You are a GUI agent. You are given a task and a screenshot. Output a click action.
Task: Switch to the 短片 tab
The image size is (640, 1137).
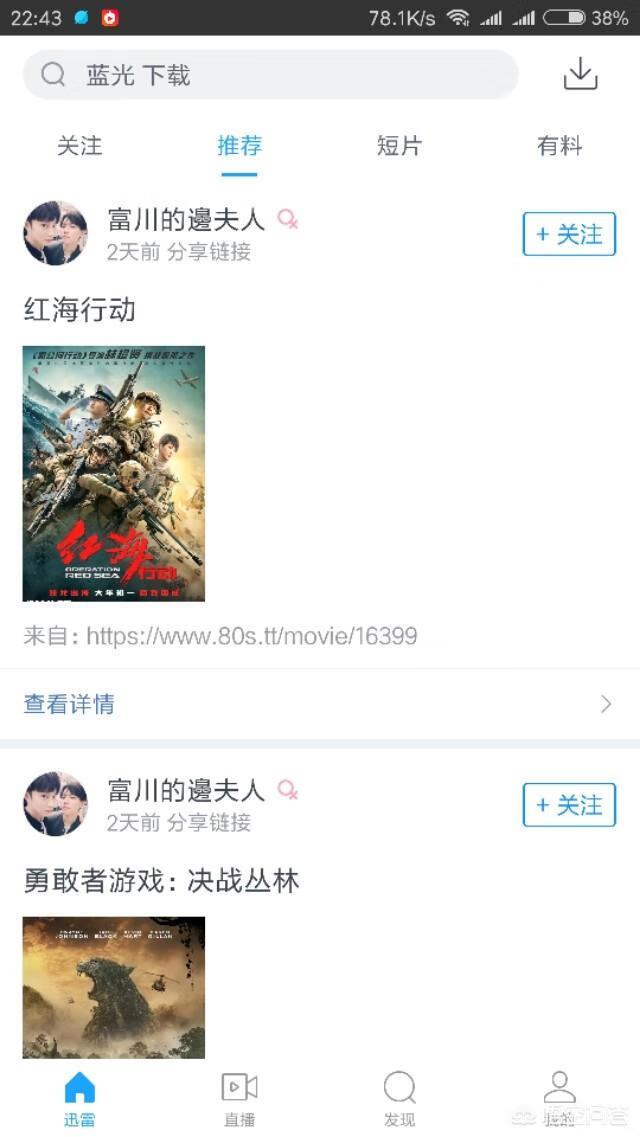point(399,146)
